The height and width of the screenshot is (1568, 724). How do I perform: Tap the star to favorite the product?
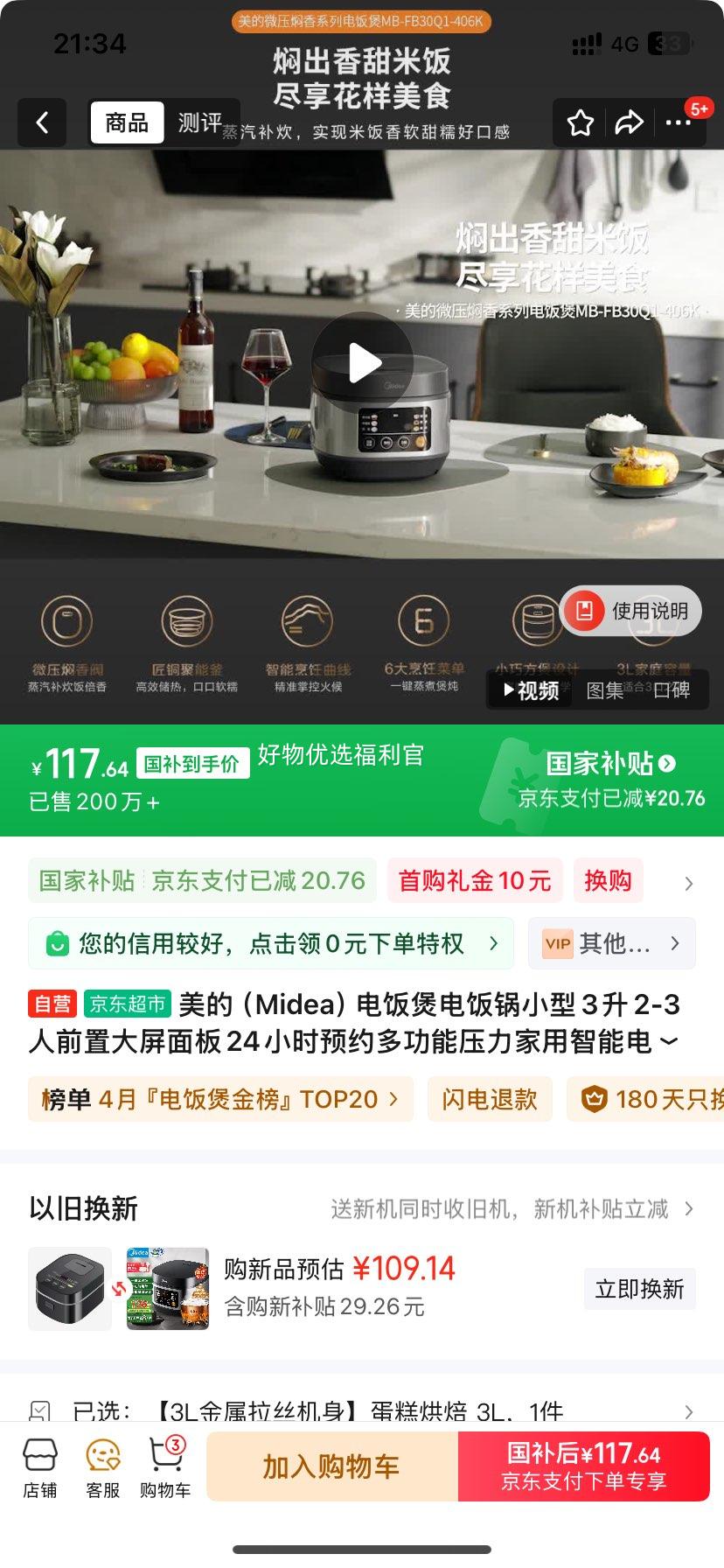coord(580,122)
